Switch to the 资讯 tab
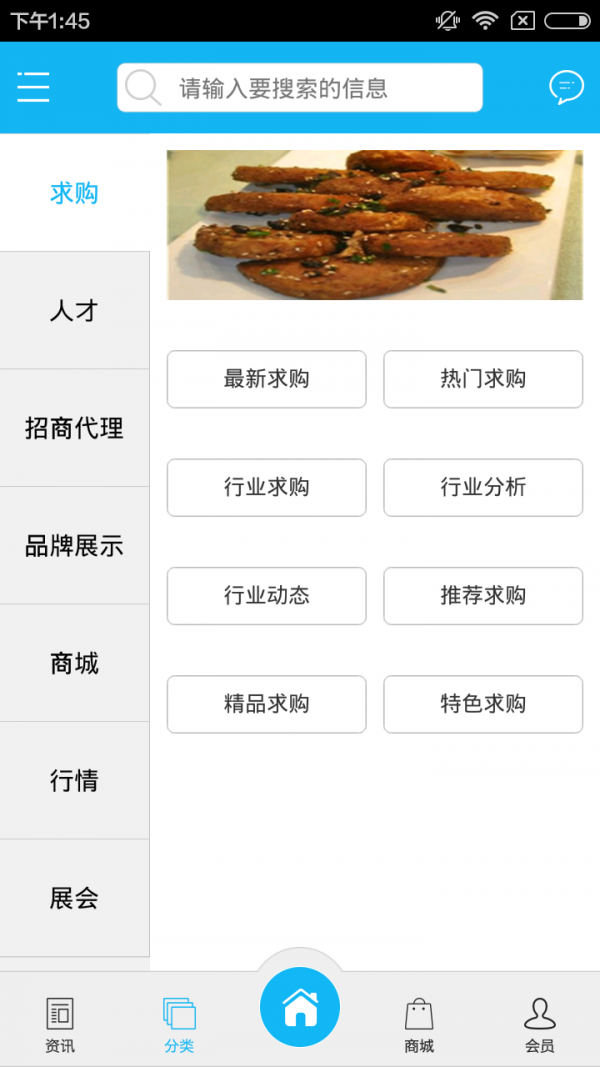 click(60, 1025)
